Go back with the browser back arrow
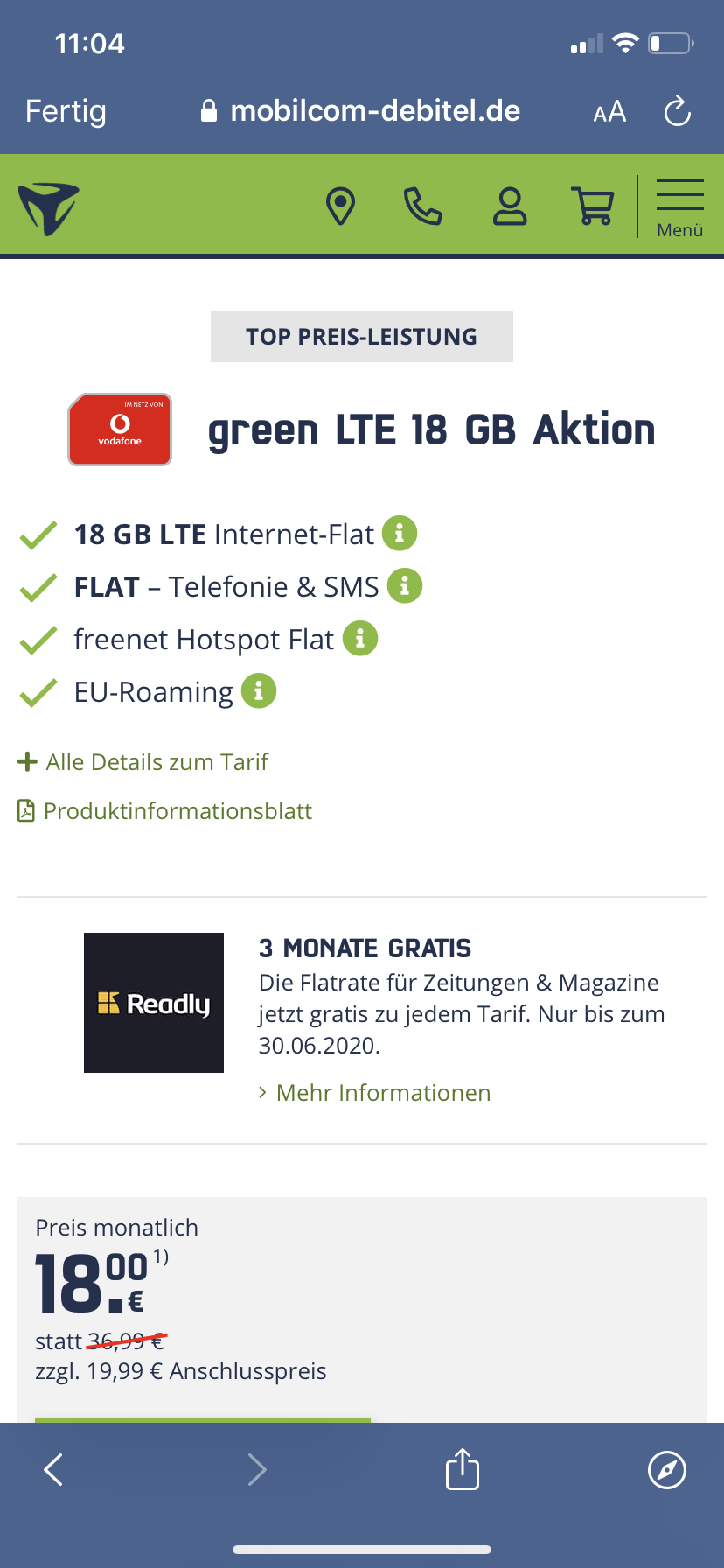Image resolution: width=724 pixels, height=1568 pixels. pos(54,1469)
